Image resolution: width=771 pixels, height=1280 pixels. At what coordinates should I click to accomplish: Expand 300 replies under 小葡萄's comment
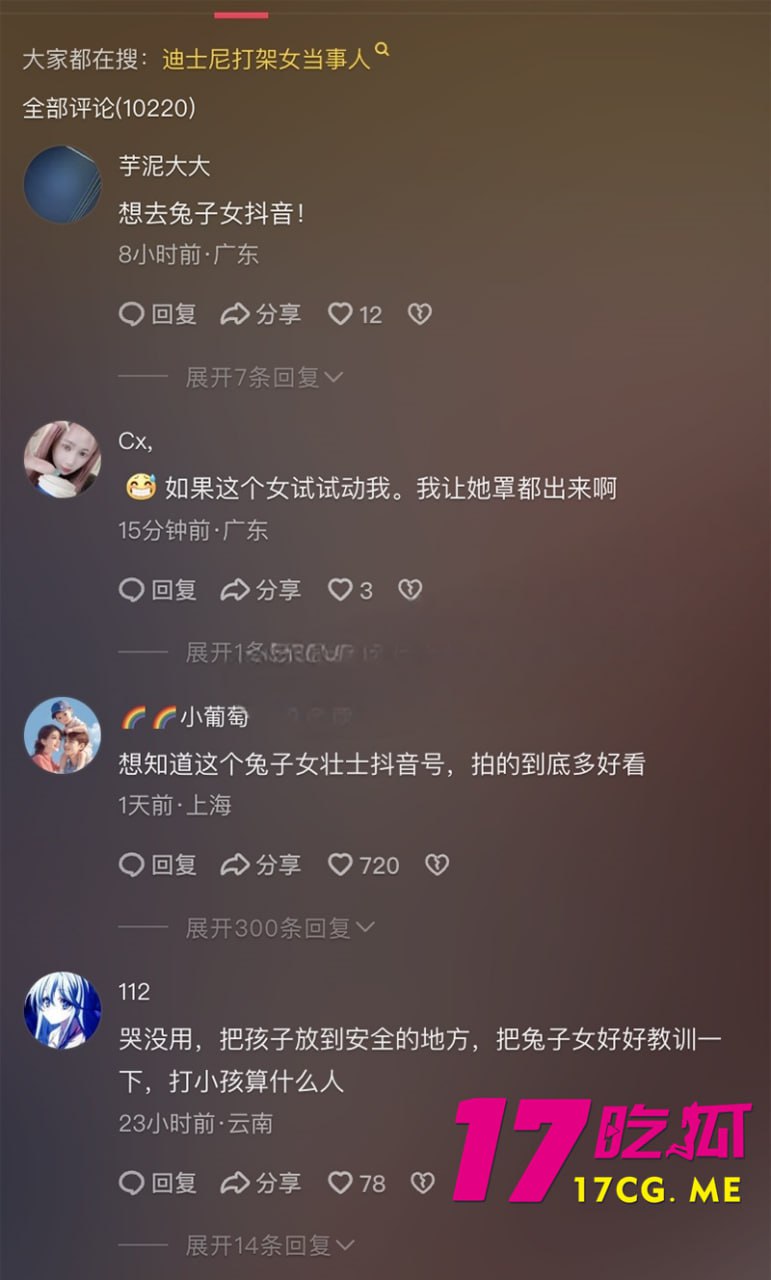[280, 928]
